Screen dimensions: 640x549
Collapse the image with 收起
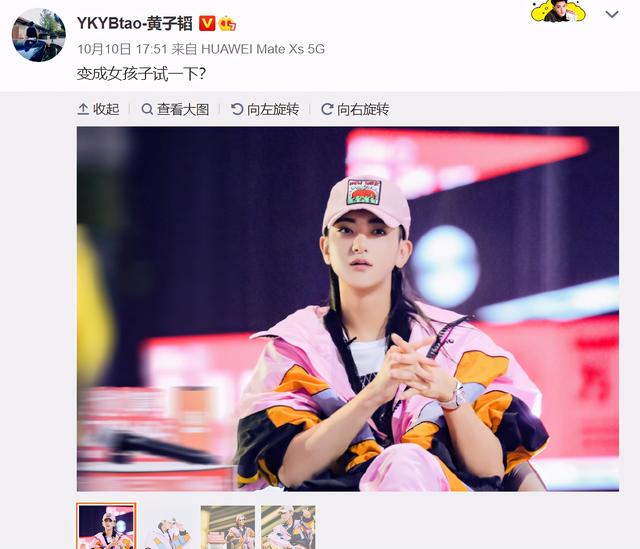coord(98,109)
